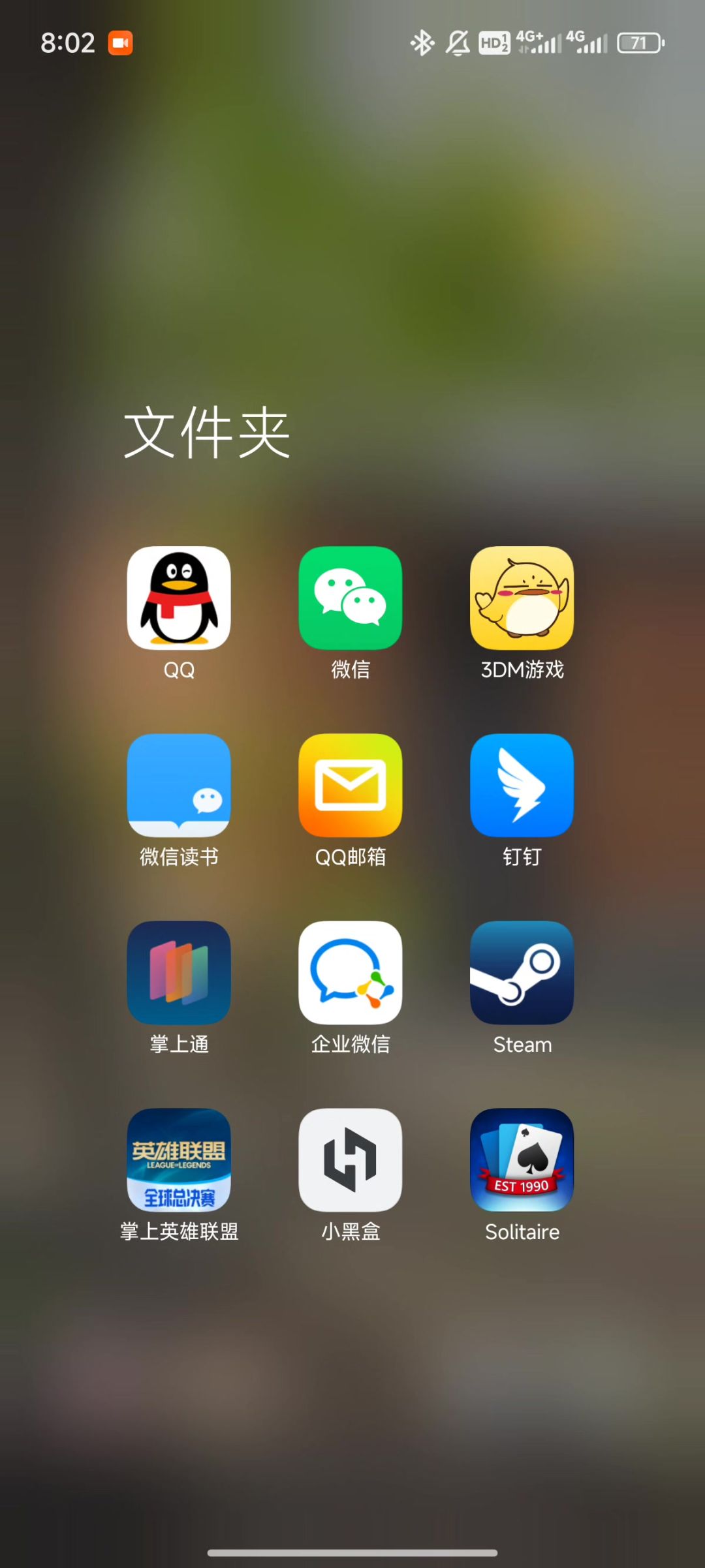705x1568 pixels.
Task: Tap the 文件夹 folder name to rename
Action: tap(207, 432)
